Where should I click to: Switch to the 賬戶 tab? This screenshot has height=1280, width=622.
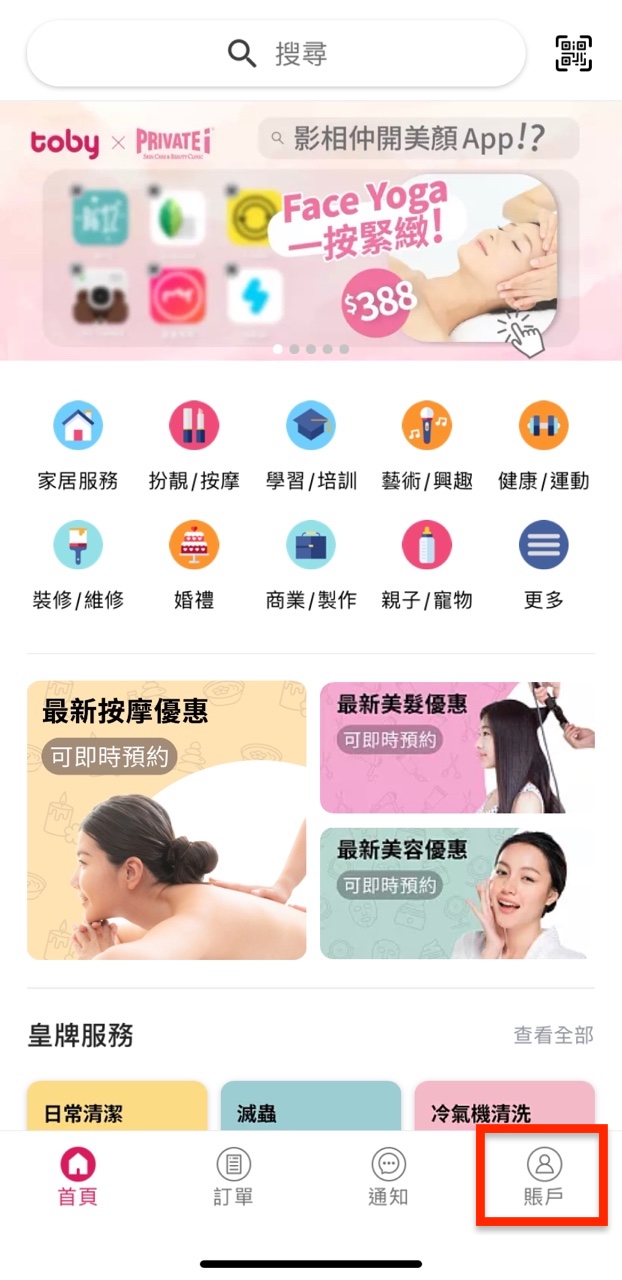click(543, 1177)
